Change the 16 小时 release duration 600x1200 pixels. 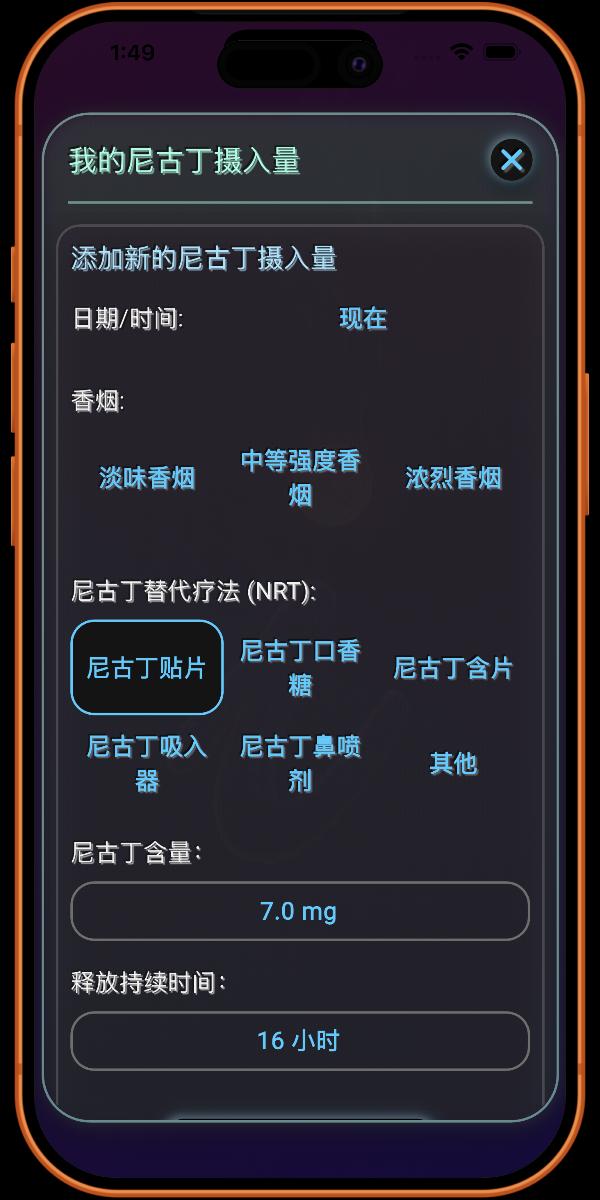tap(299, 1041)
